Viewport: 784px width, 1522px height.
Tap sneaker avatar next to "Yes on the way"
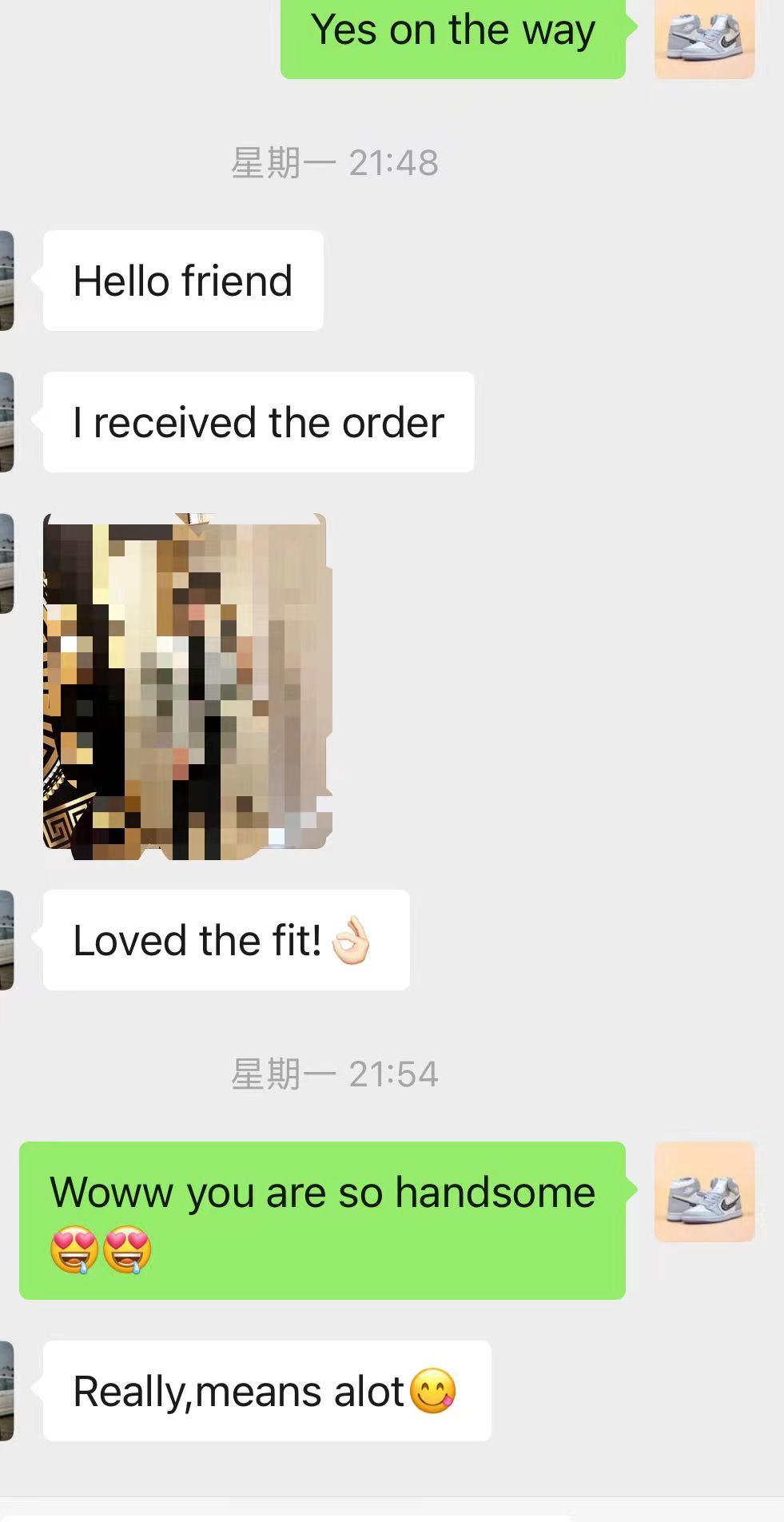click(704, 38)
